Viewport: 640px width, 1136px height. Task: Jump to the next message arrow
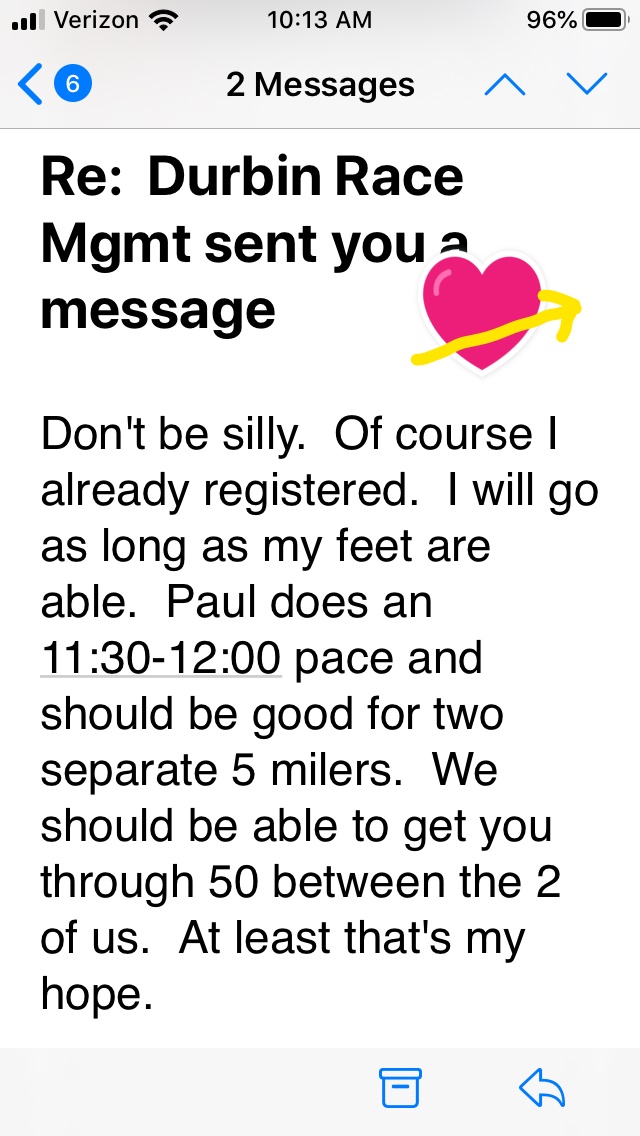click(x=586, y=85)
